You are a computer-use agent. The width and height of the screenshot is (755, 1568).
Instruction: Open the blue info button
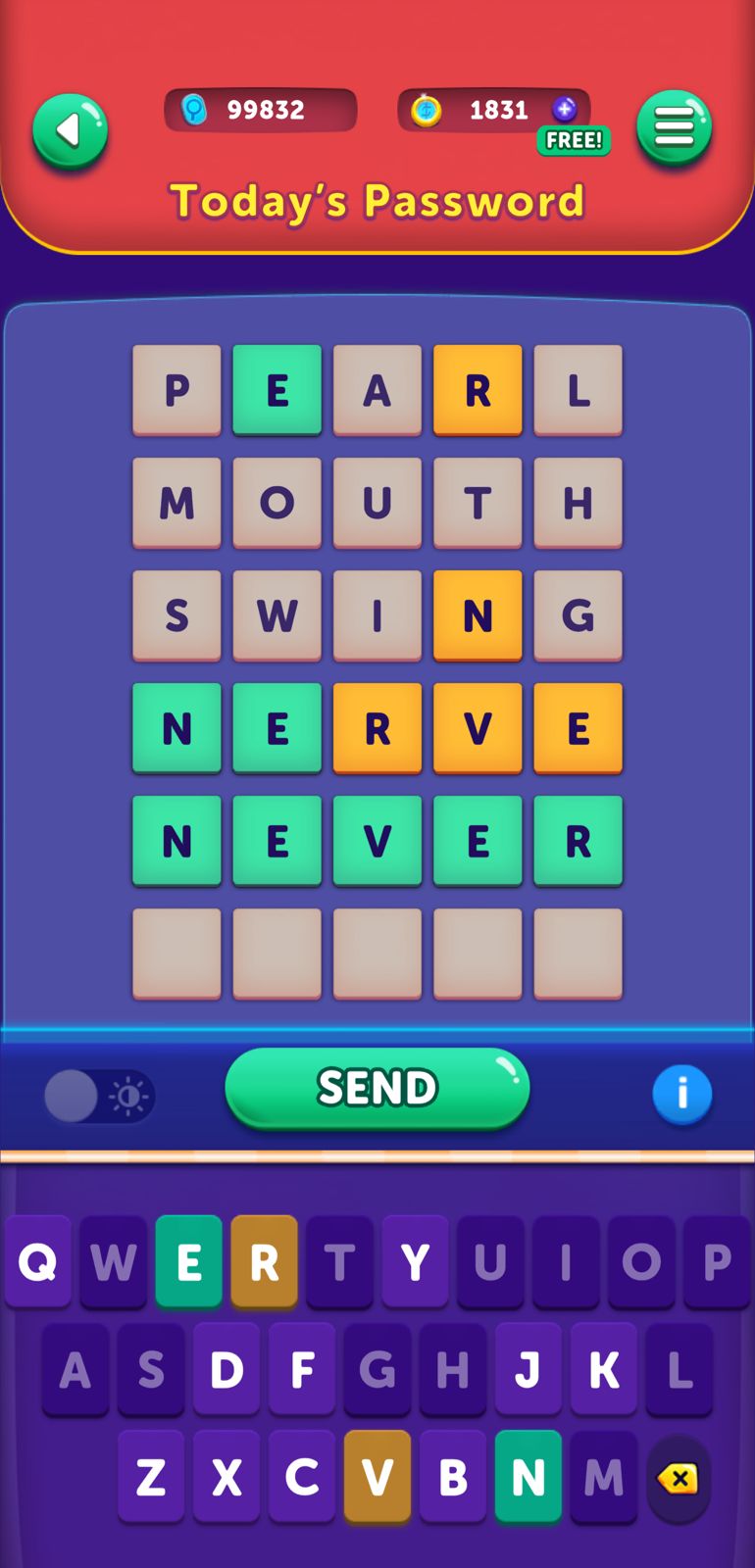click(x=681, y=1093)
